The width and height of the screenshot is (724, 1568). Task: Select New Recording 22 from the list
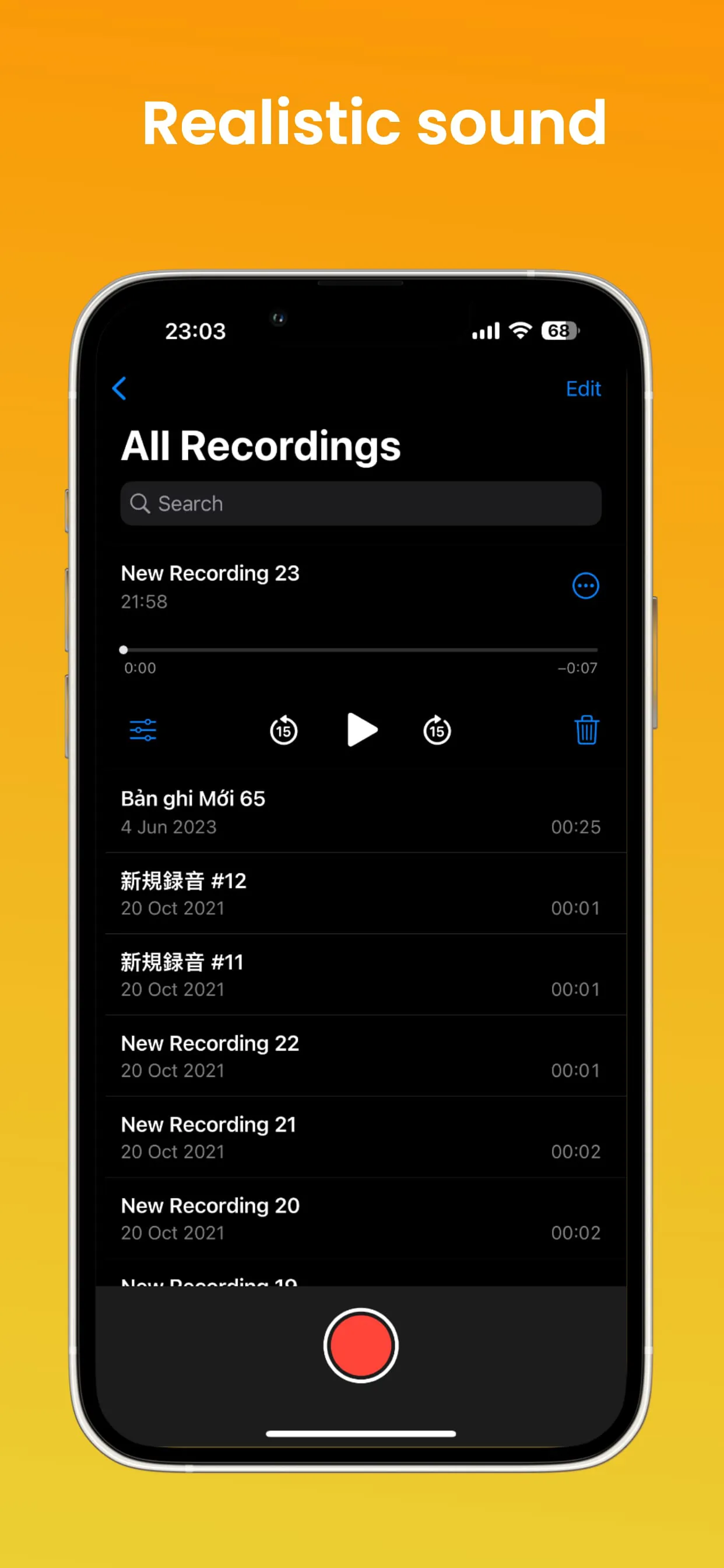pyautogui.click(x=304, y=1056)
